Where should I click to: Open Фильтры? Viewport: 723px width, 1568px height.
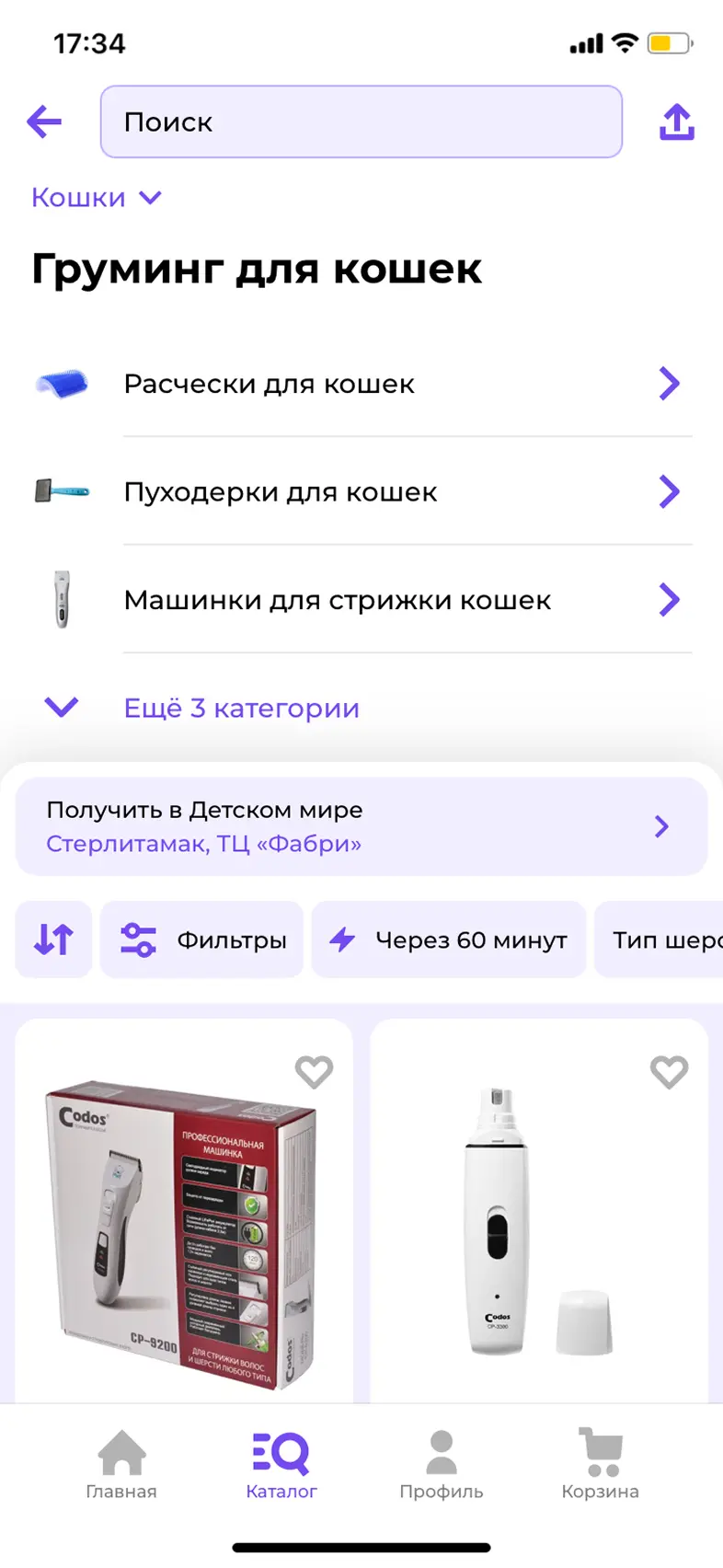(x=202, y=940)
